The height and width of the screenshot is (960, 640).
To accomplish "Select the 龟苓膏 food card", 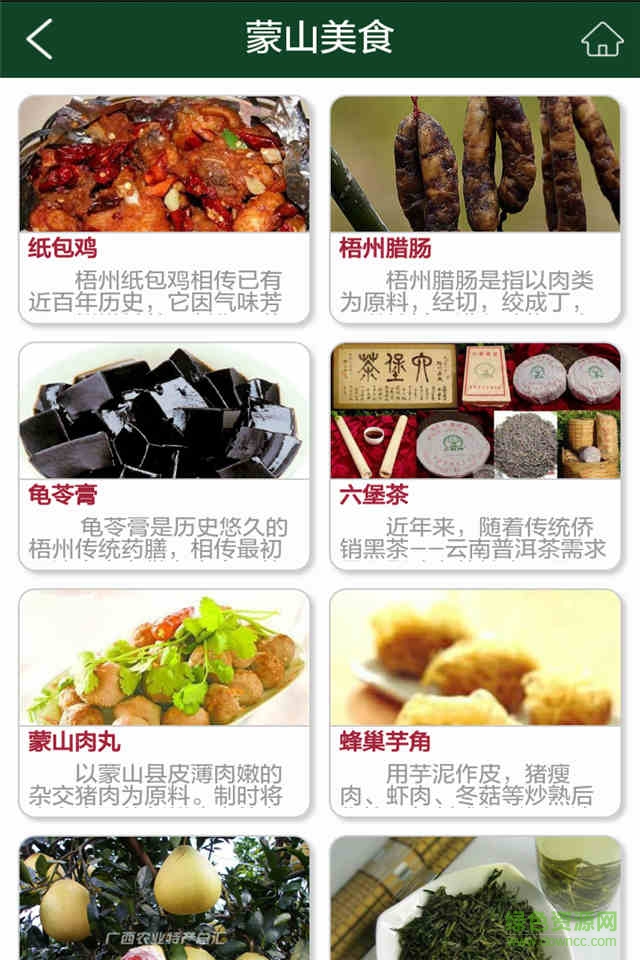I will [x=164, y=456].
